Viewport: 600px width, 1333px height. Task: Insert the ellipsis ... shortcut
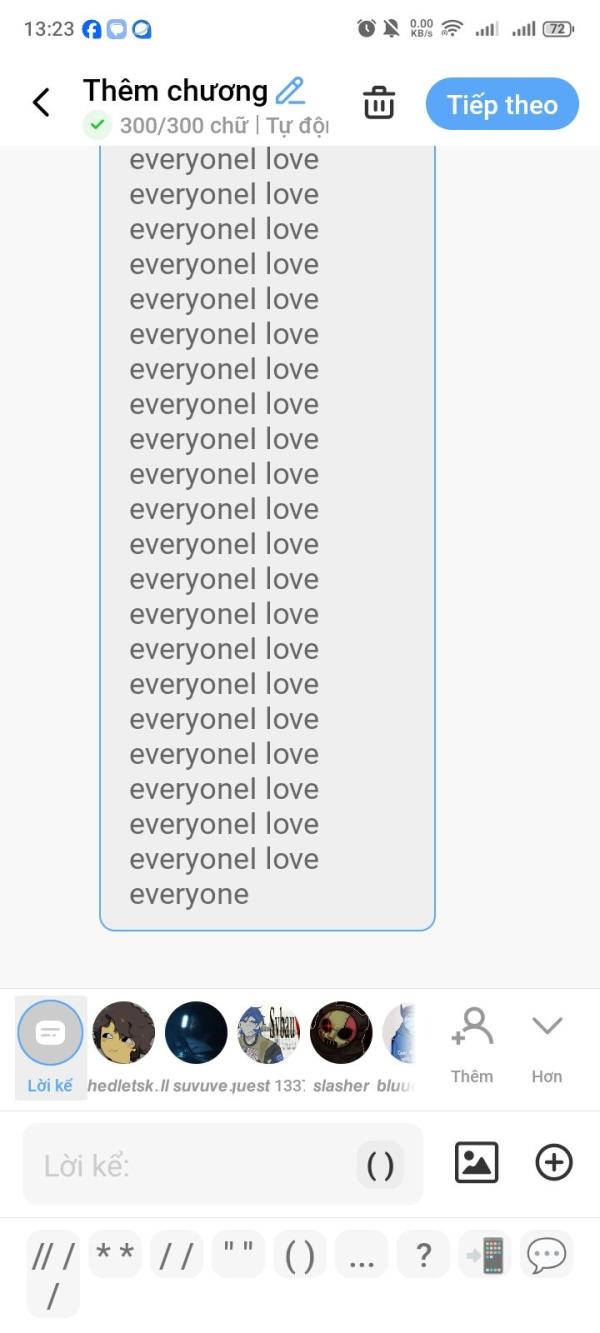[x=361, y=1254]
